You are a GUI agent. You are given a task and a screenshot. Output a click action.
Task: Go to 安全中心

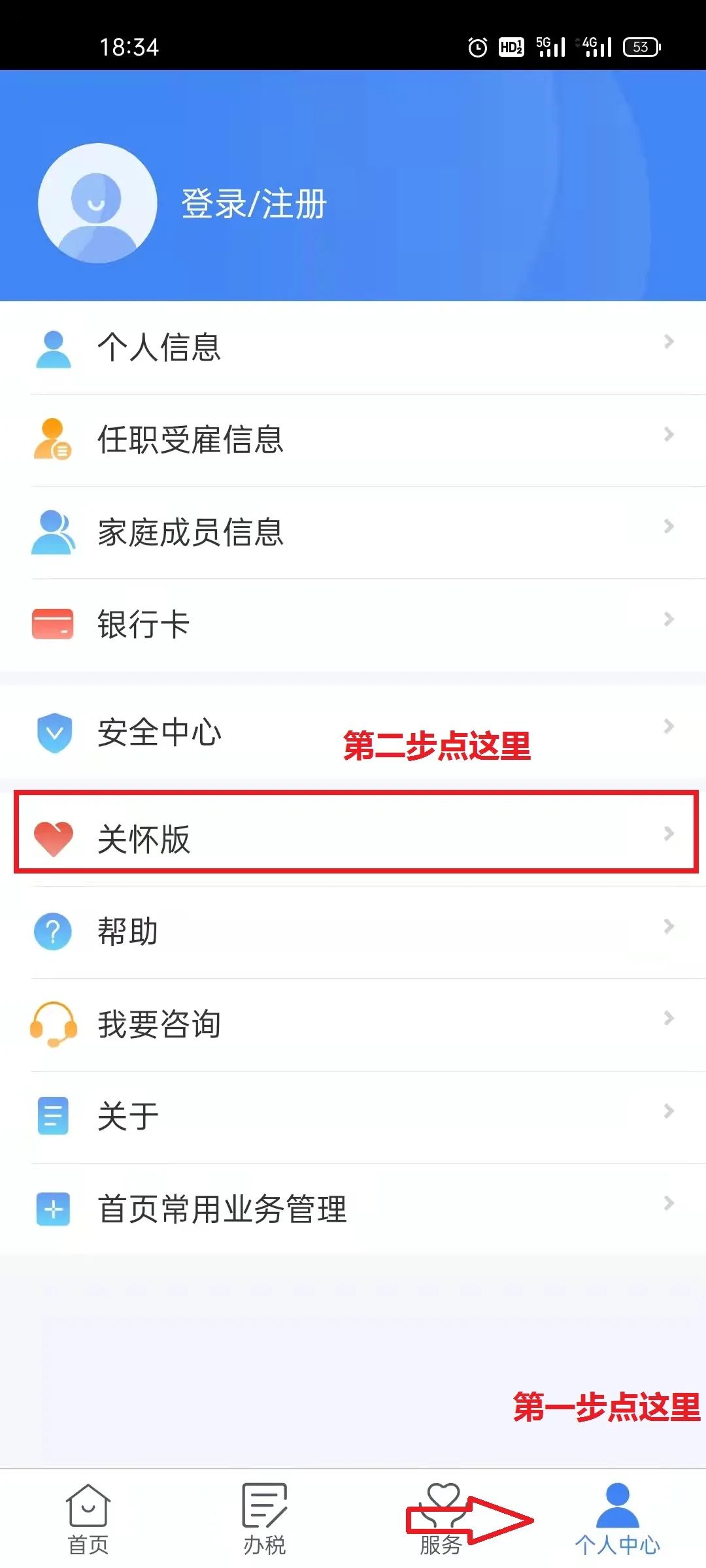(x=353, y=732)
